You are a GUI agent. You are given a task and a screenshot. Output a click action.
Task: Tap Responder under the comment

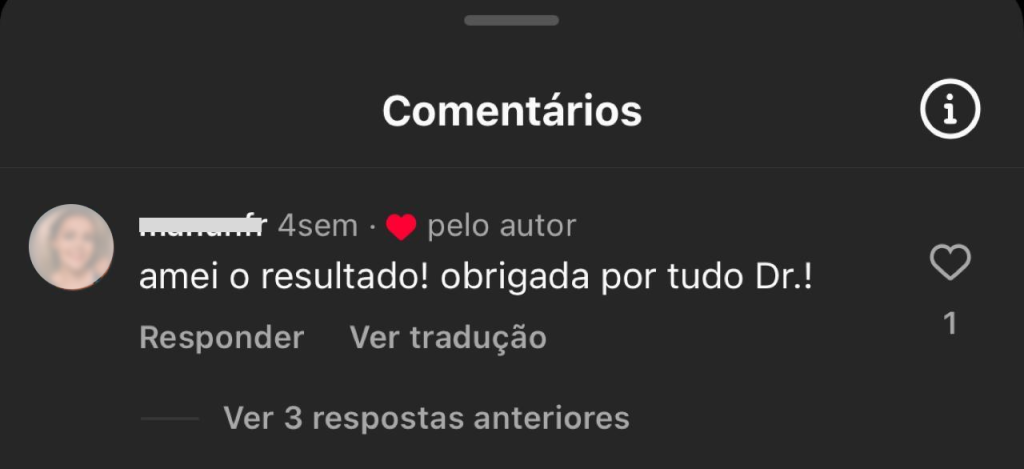click(x=221, y=338)
